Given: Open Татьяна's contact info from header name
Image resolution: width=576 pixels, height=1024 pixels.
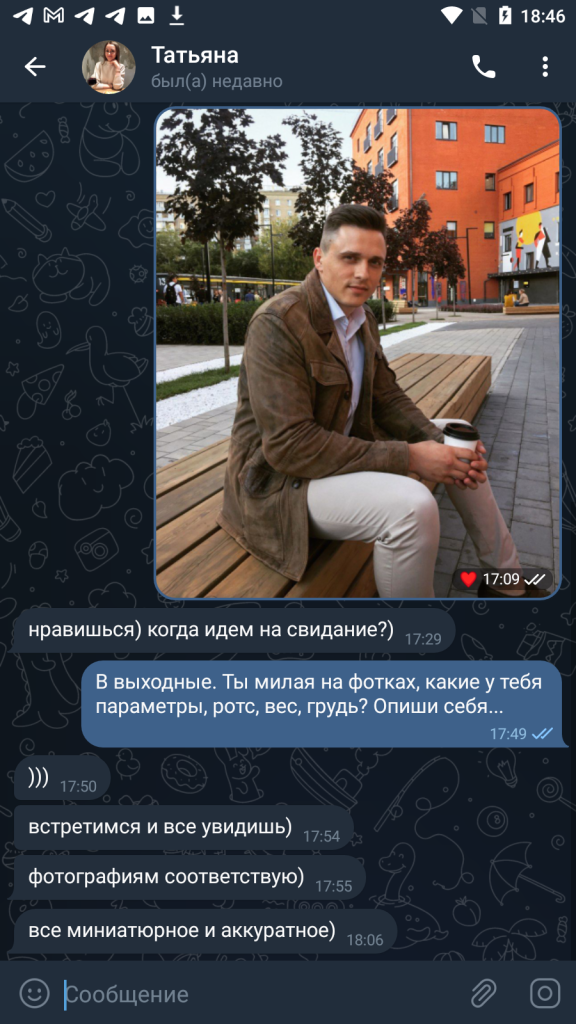Looking at the screenshot, I should [195, 55].
